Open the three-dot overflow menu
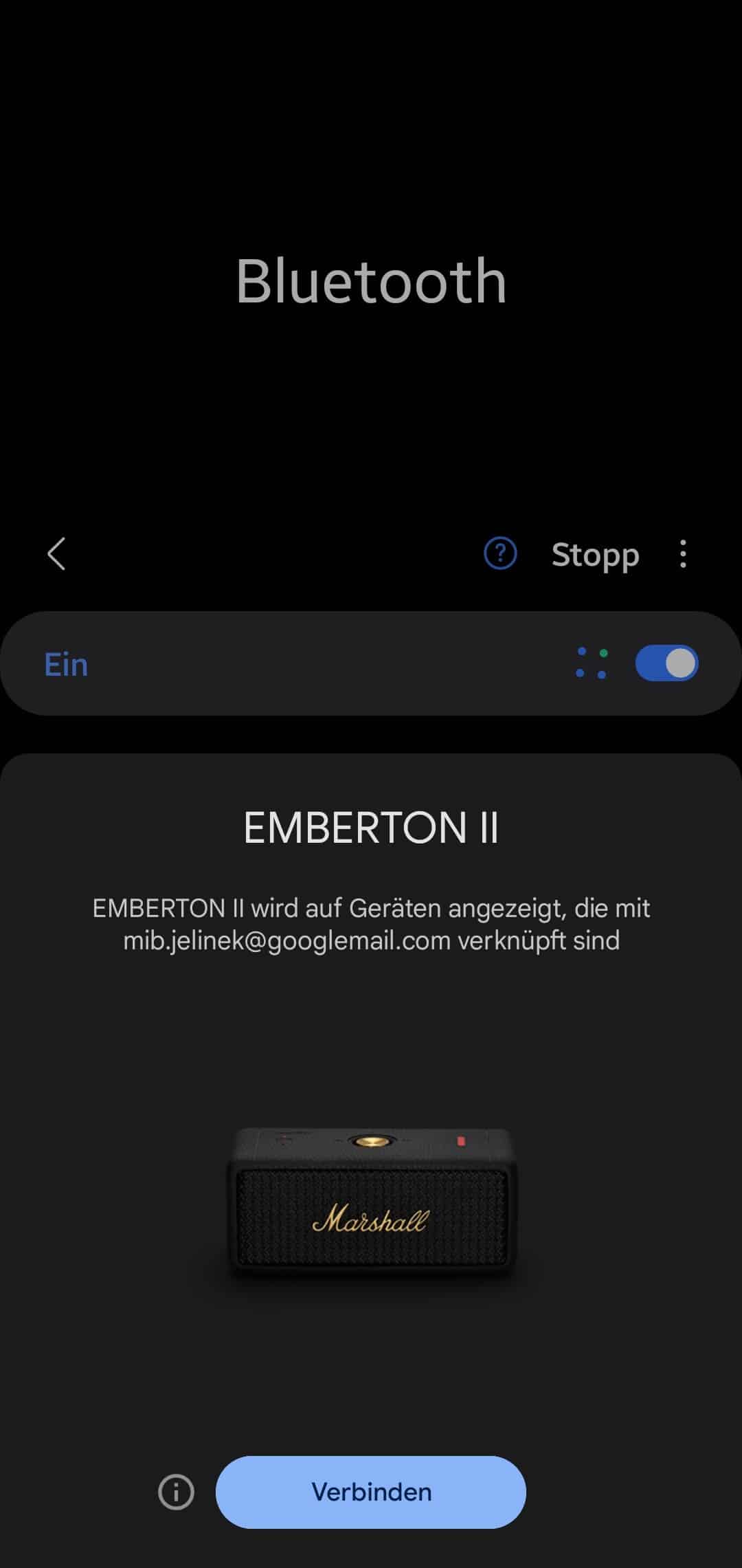Screen dimensions: 742x1568 tap(682, 554)
